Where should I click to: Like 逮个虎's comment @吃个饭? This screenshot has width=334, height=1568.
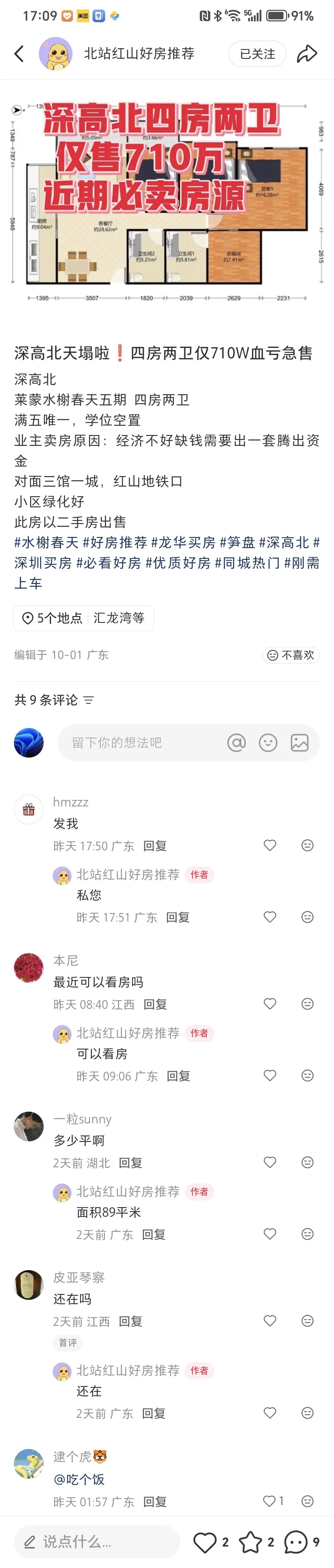tap(270, 1501)
